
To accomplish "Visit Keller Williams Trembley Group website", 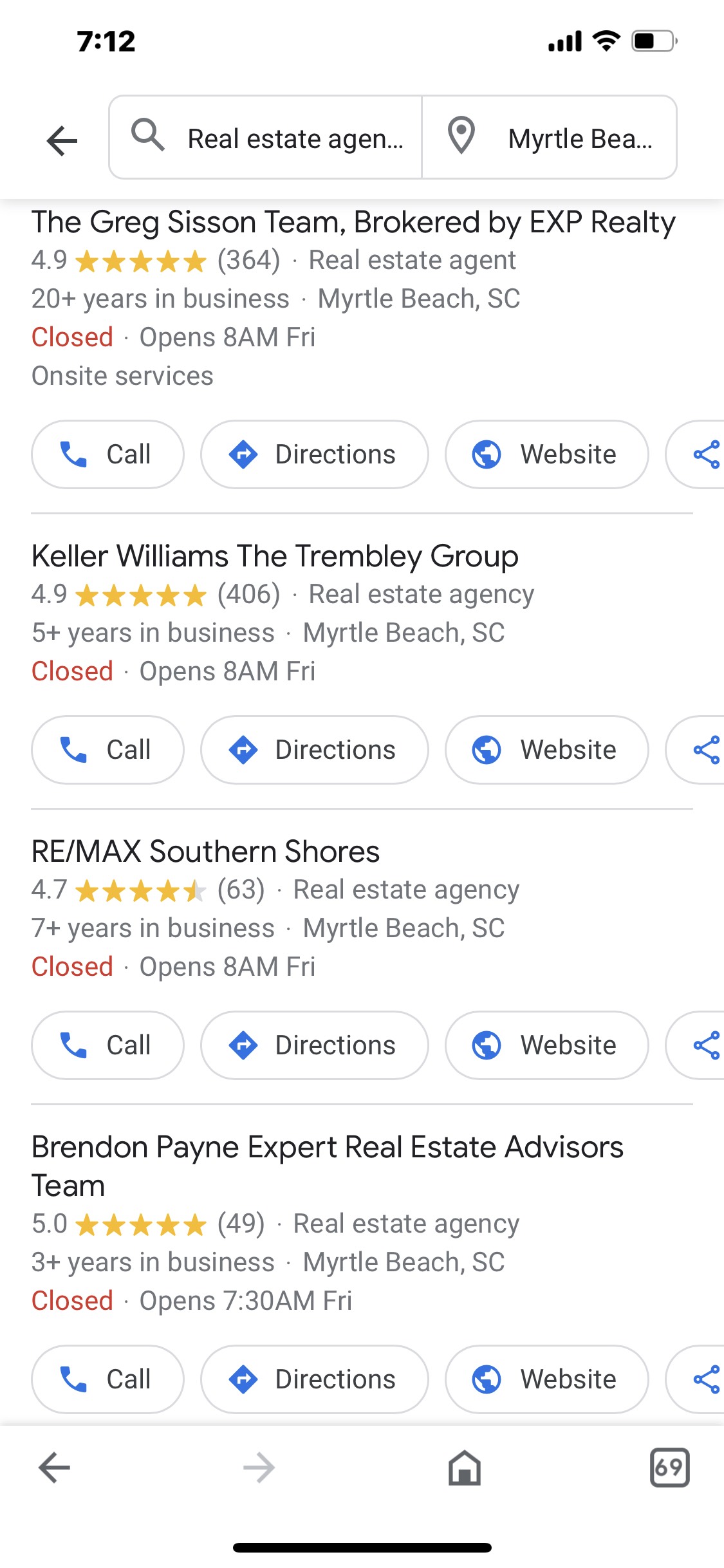I will (546, 750).
